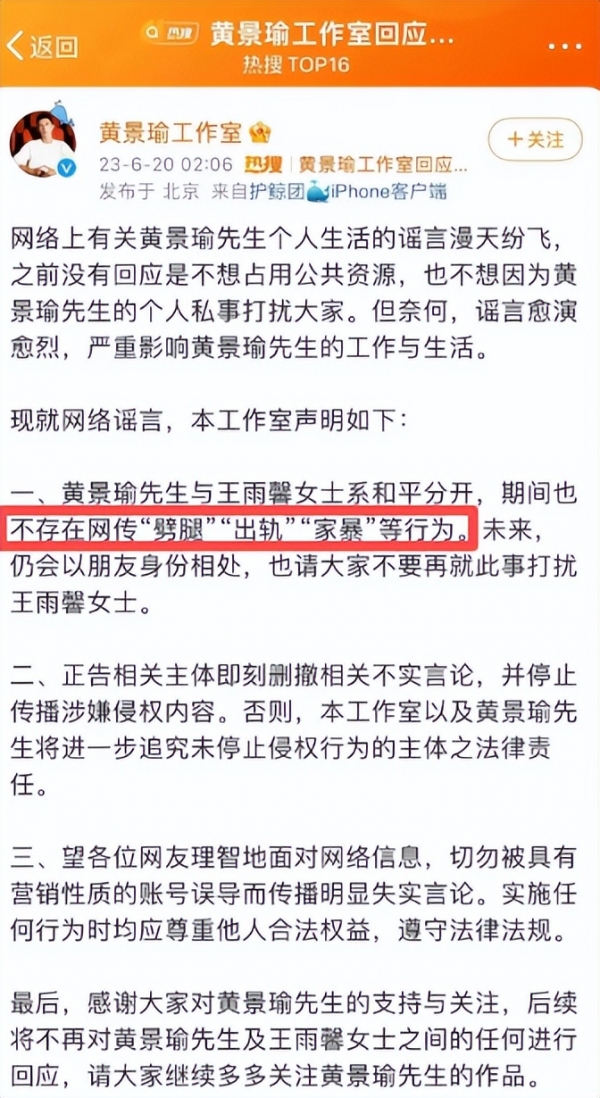Open 黄景瑜工作室's profile avatar
The image size is (600, 1098).
tap(42, 144)
